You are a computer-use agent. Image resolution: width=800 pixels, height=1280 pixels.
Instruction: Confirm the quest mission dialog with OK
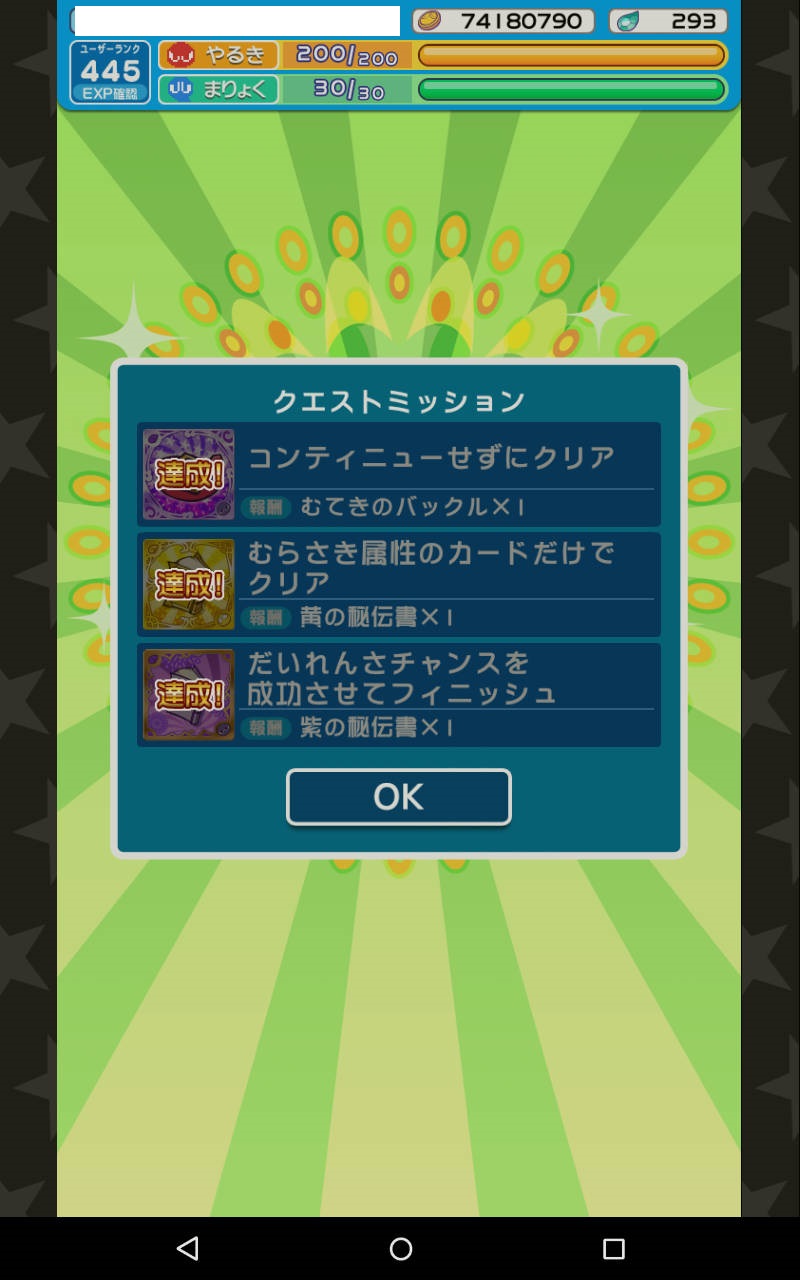click(x=398, y=797)
